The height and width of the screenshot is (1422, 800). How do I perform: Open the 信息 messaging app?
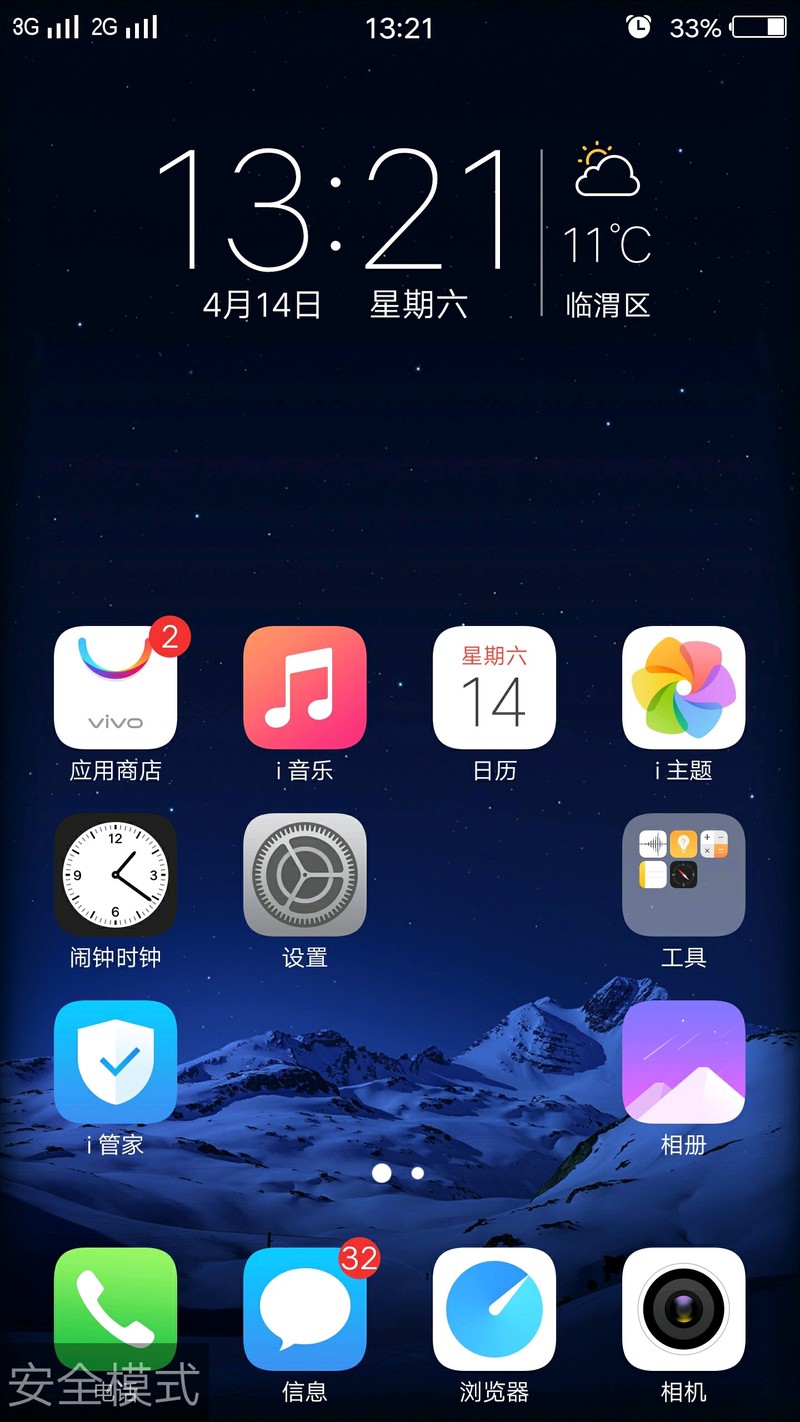304,1310
